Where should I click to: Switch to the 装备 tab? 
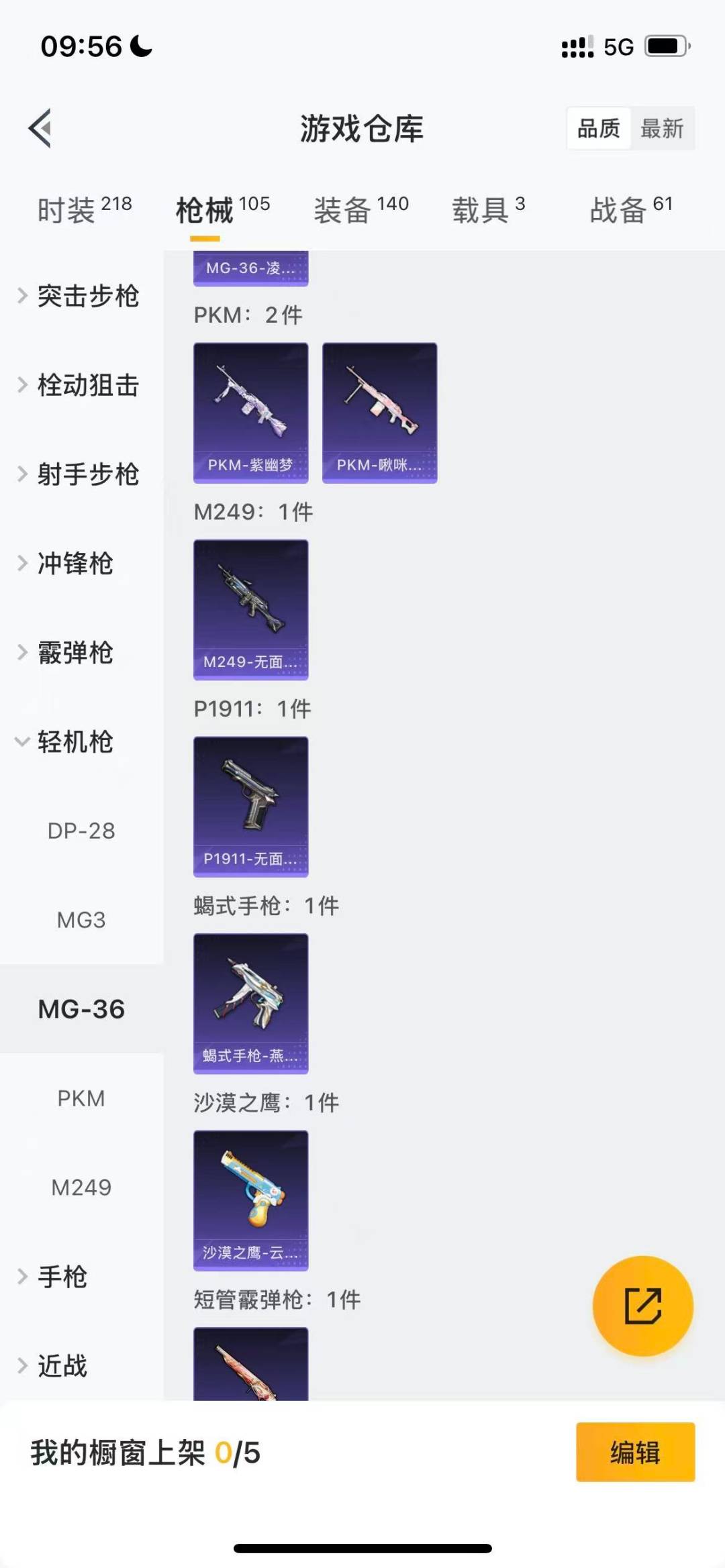click(361, 210)
